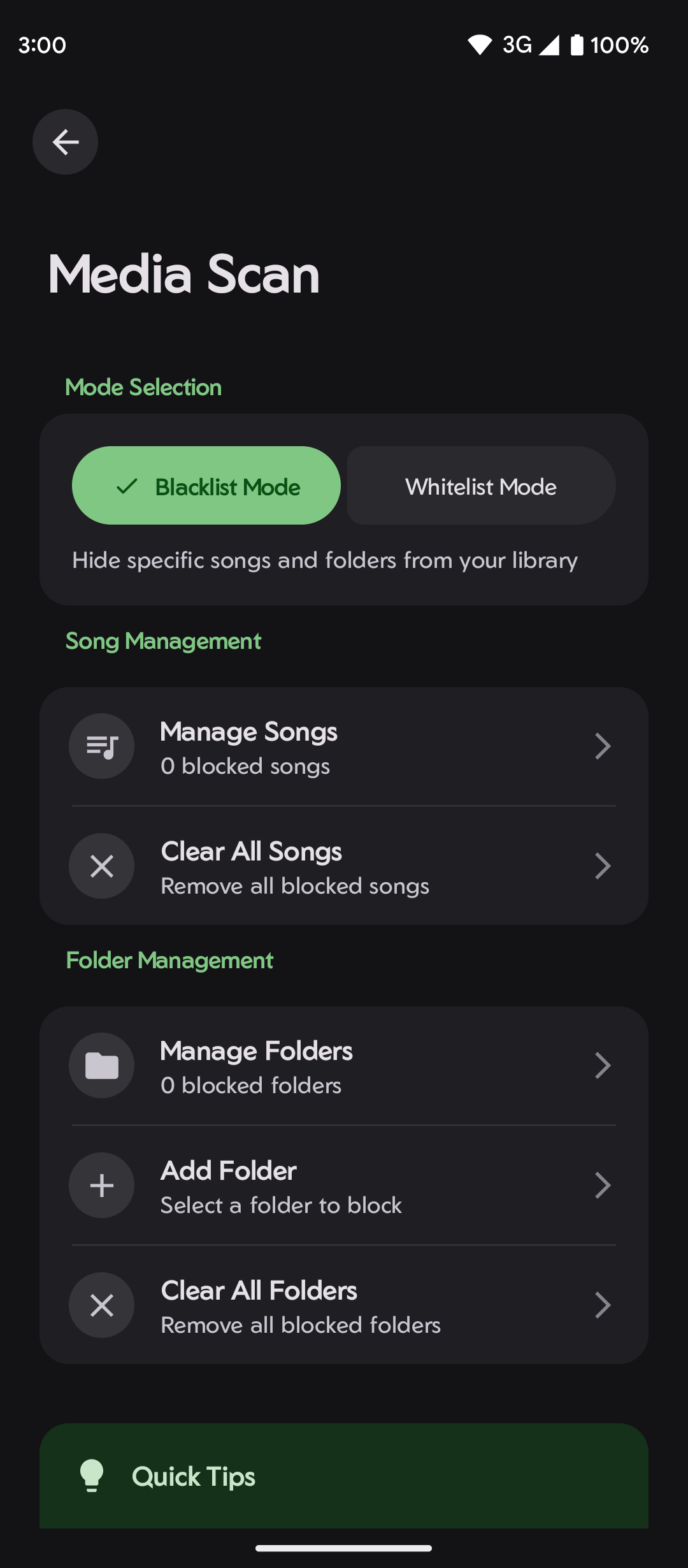Click the lightbulb icon in Quick Tips
688x1568 pixels.
[x=93, y=1476]
